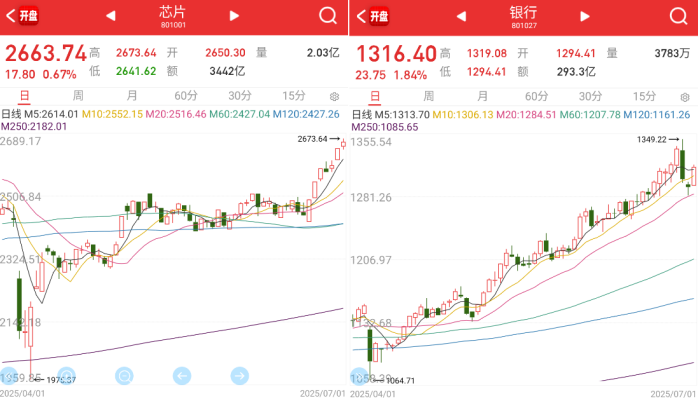The width and height of the screenshot is (698, 402).
Task: Switch 芯片 chart to 周 view
Action: point(78,96)
